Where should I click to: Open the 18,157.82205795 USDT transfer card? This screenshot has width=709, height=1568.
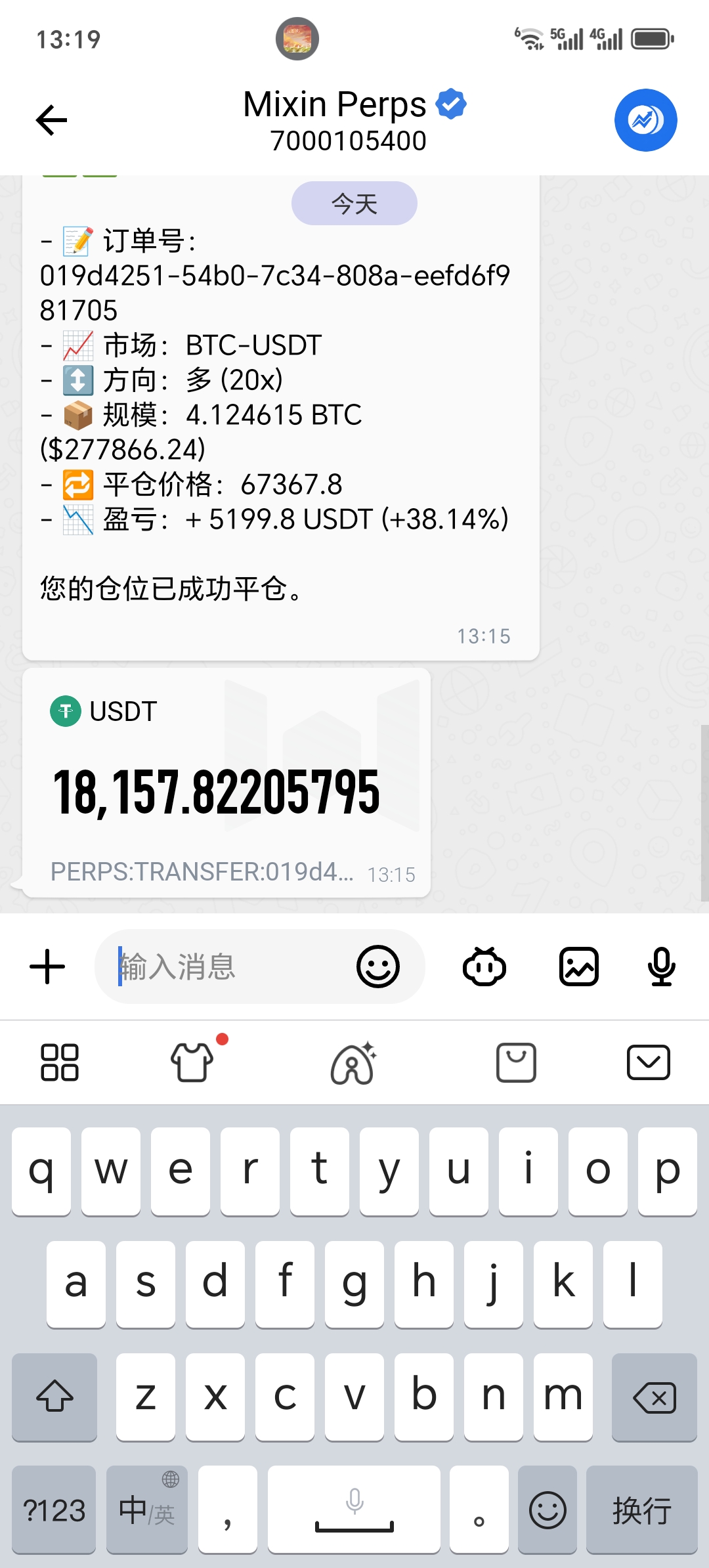[x=226, y=783]
